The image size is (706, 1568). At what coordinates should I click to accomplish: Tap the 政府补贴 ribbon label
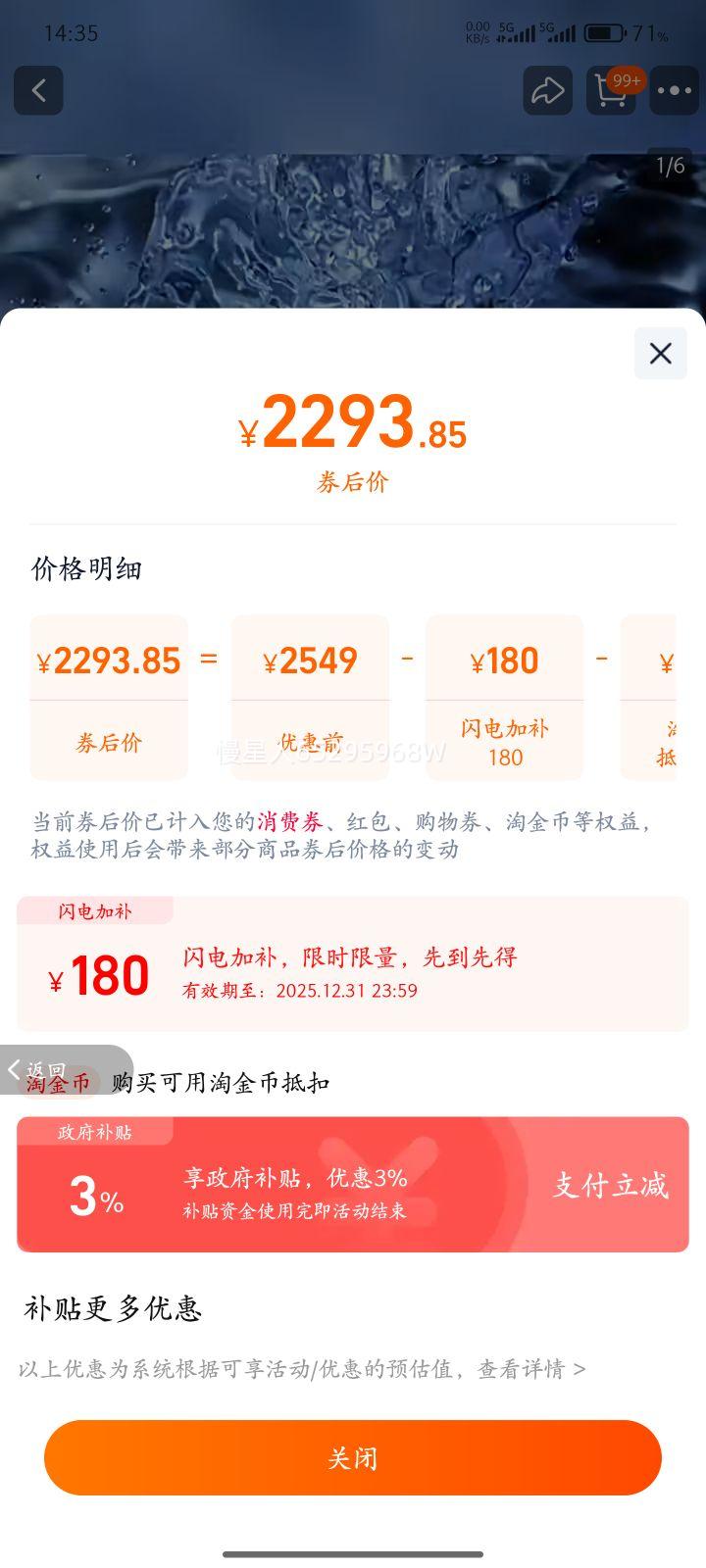point(96,1132)
